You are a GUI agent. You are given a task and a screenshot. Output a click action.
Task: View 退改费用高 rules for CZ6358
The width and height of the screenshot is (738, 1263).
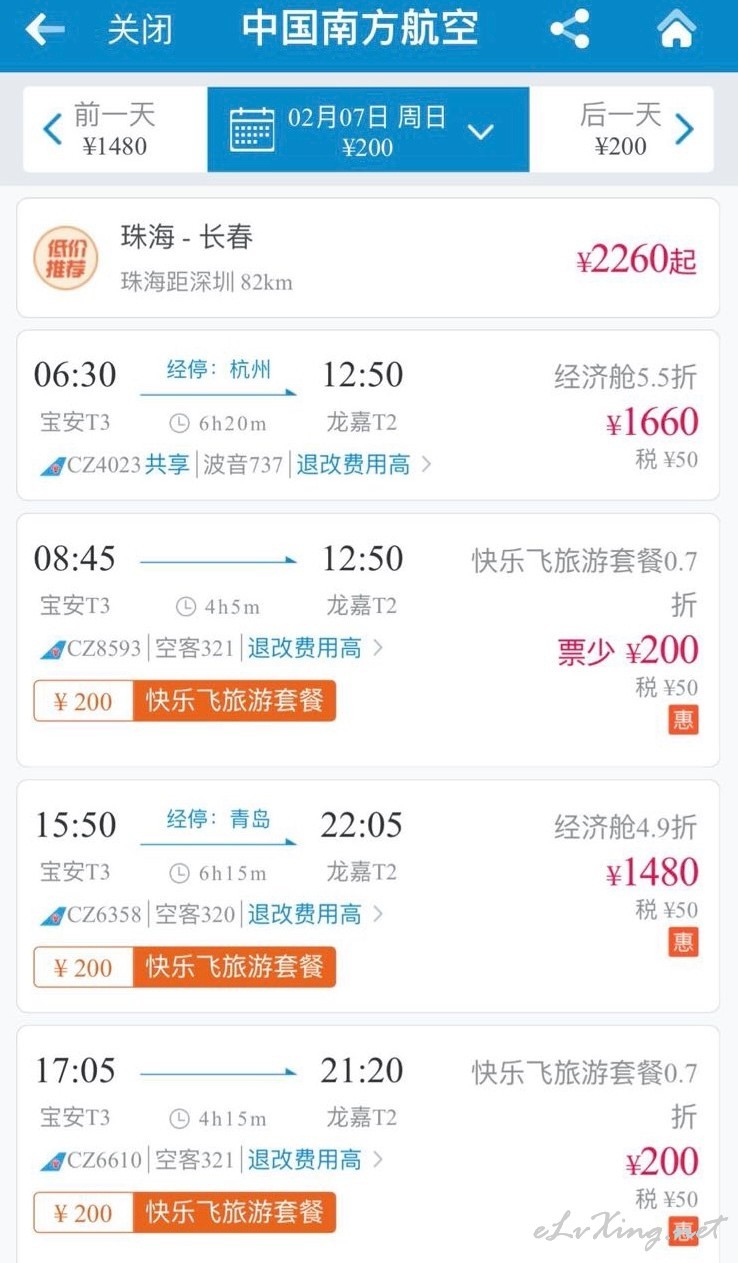point(313,914)
